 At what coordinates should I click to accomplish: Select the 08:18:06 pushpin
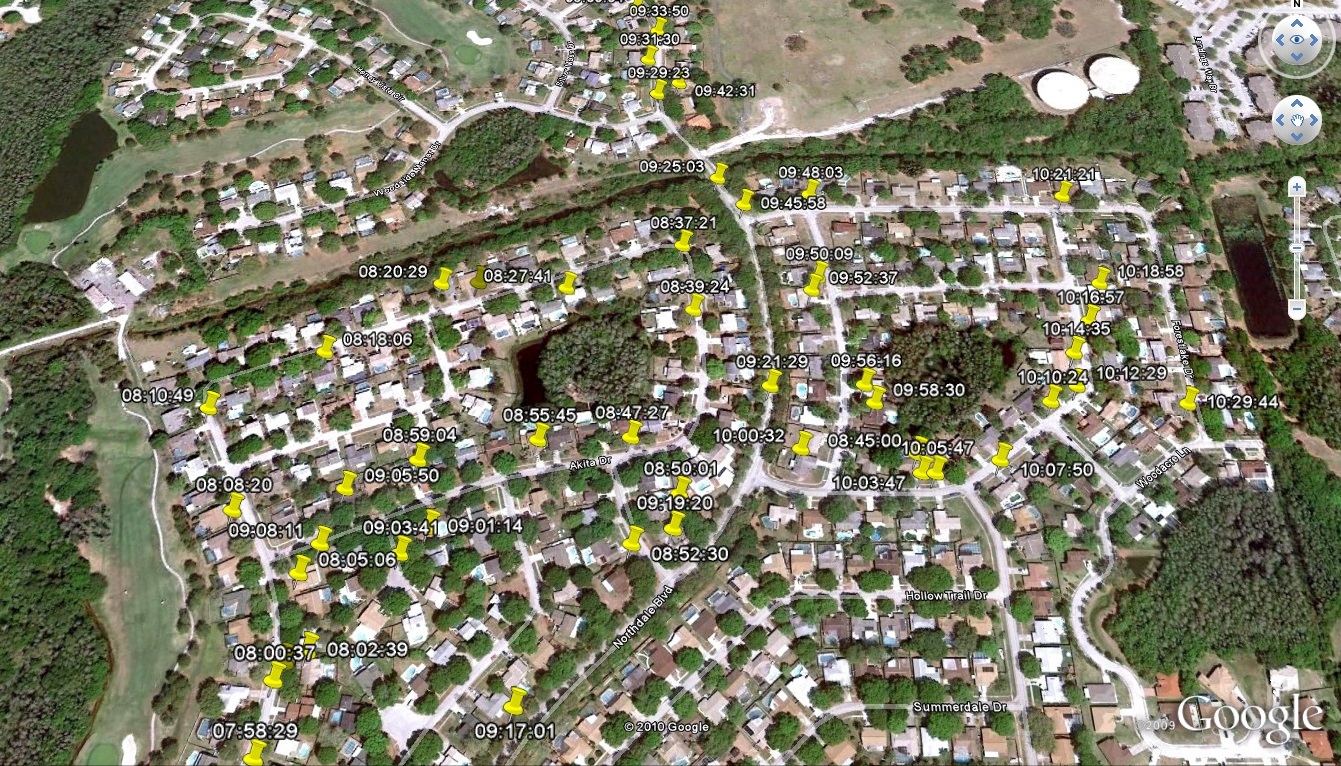[x=326, y=346]
